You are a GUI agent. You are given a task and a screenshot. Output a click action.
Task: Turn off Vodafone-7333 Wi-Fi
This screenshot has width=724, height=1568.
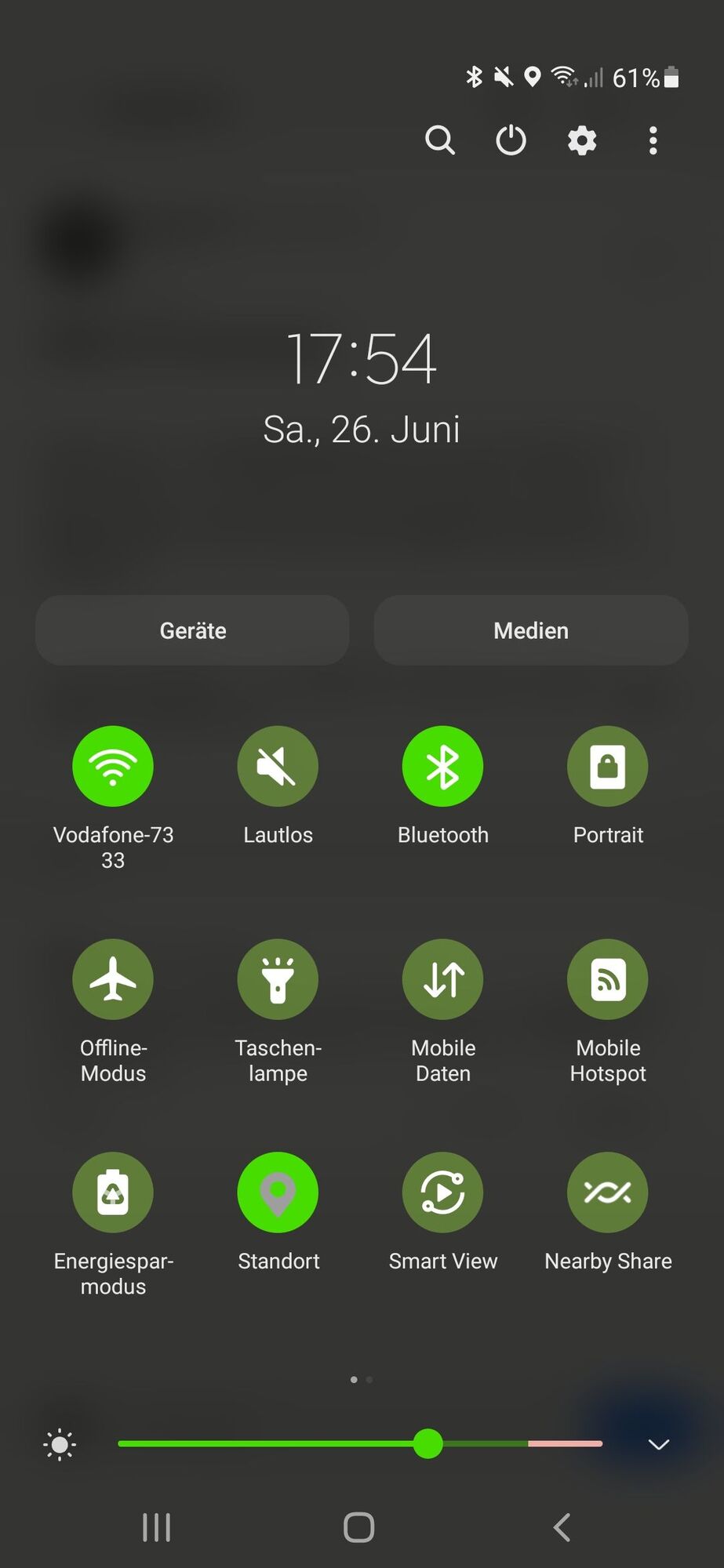(113, 766)
